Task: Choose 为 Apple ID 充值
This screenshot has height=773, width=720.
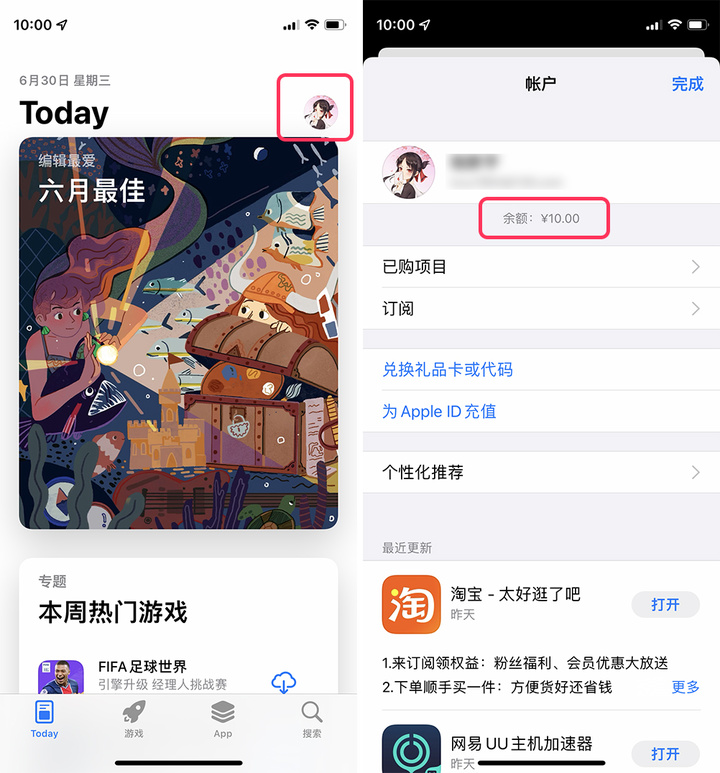Action: [439, 411]
